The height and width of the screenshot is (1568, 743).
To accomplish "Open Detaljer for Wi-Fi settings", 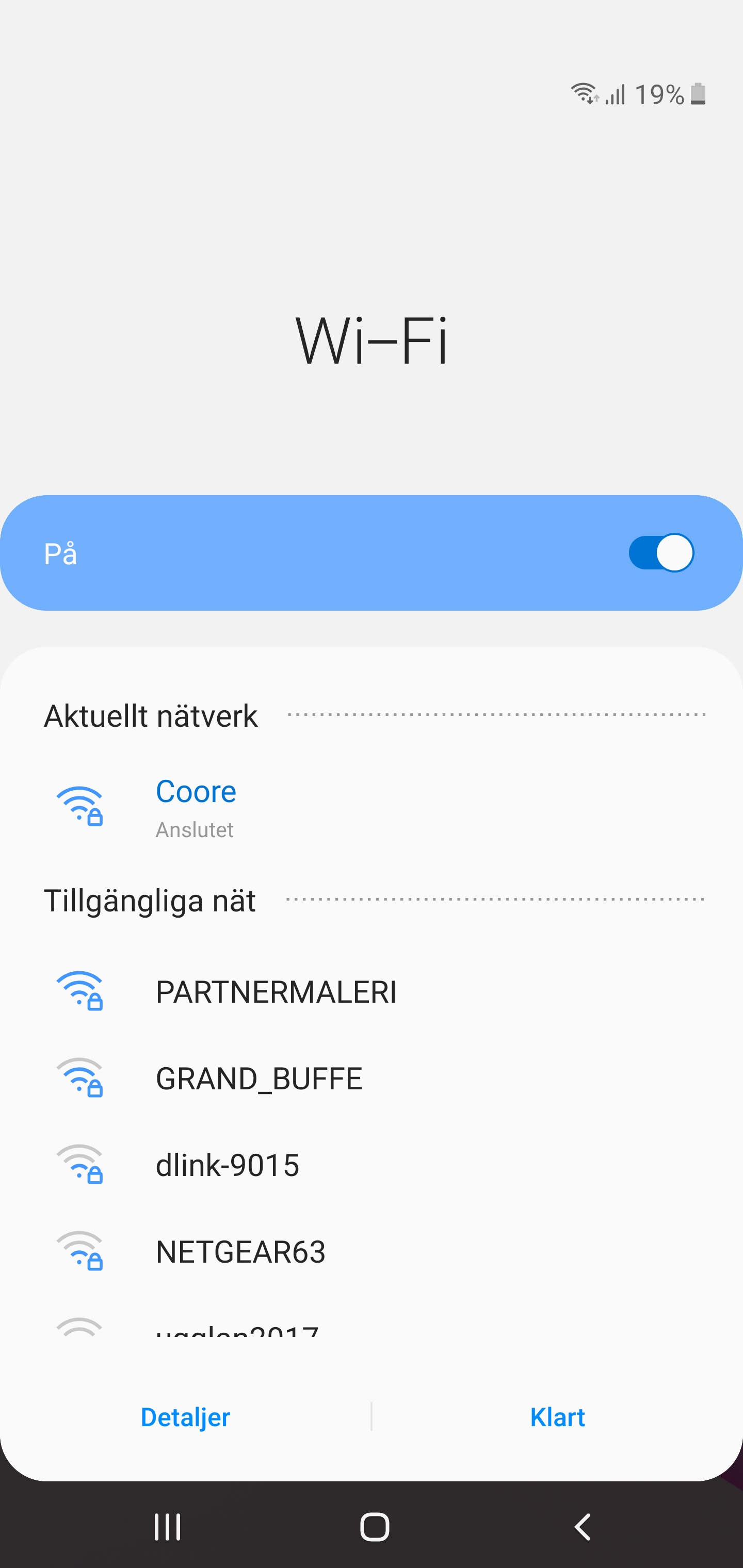I will click(185, 1417).
